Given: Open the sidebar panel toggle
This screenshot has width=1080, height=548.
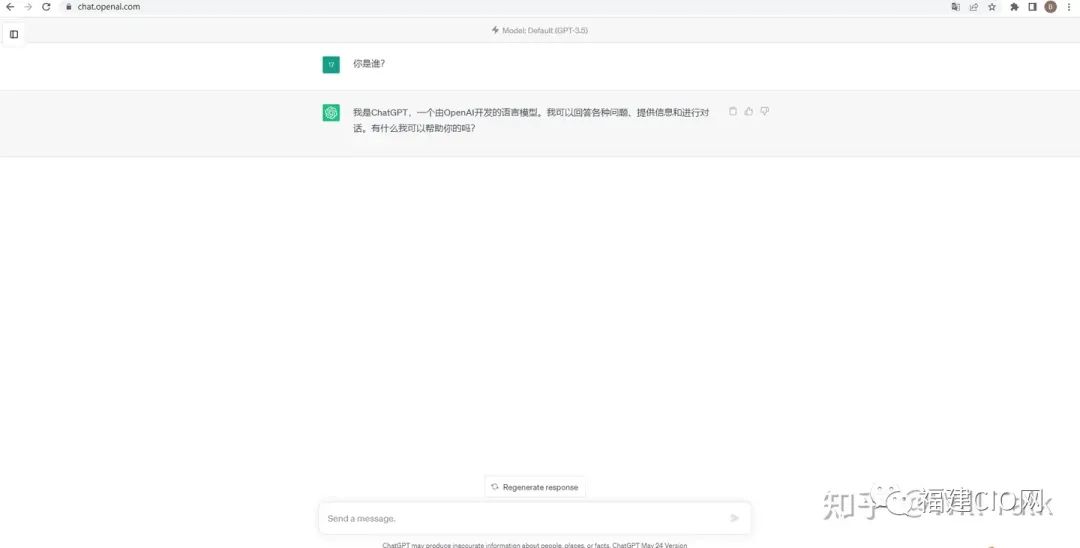Looking at the screenshot, I should click(14, 34).
